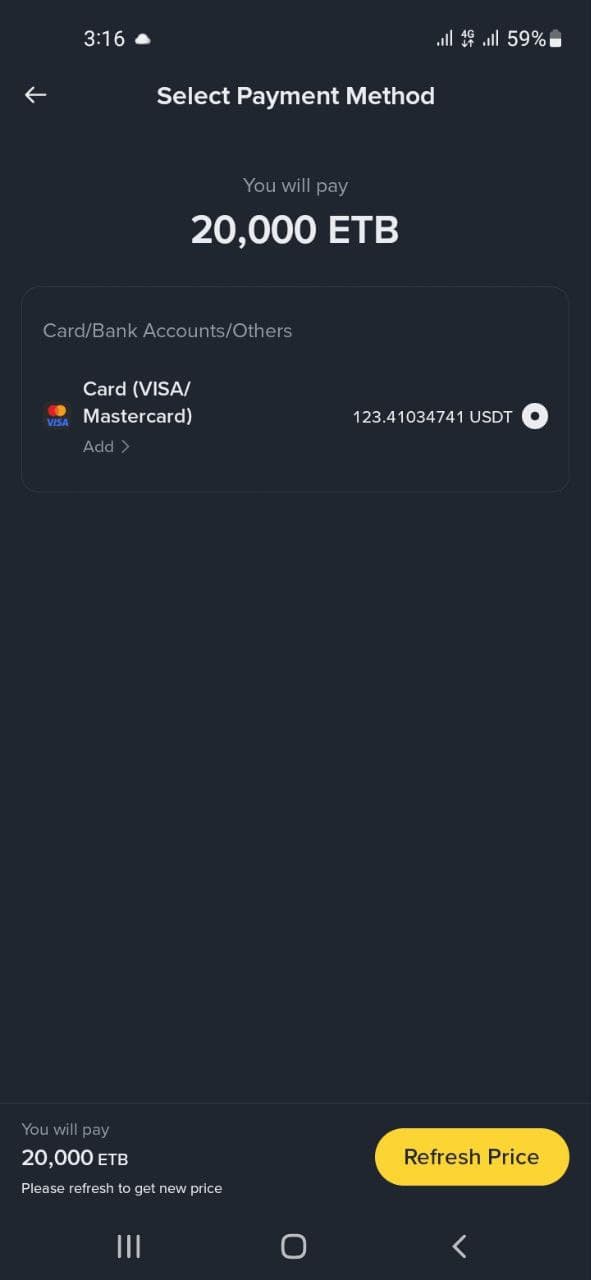Go to the home screen via system button

pos(293,1246)
